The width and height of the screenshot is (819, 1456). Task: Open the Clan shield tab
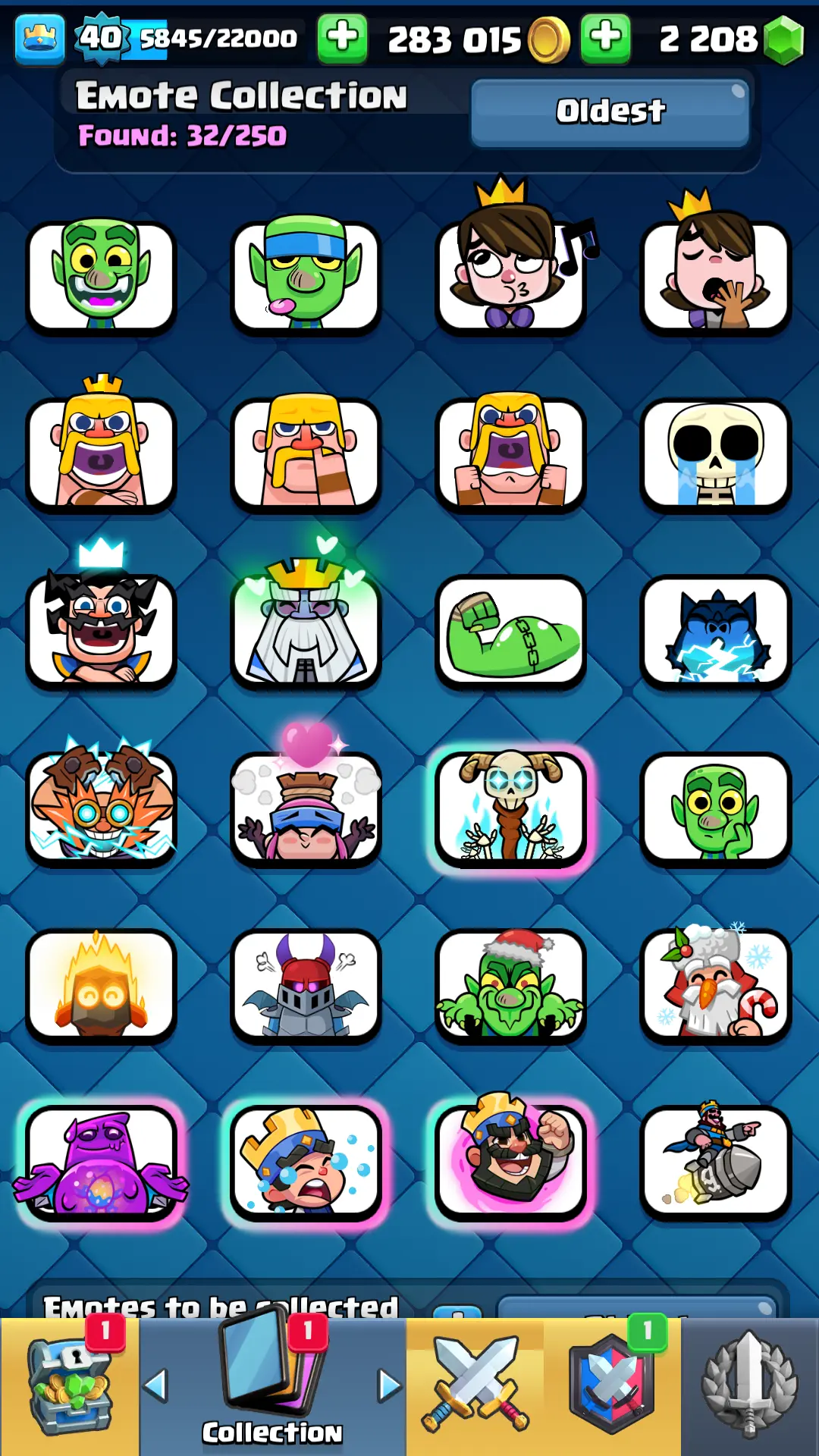pyautogui.click(x=611, y=1386)
